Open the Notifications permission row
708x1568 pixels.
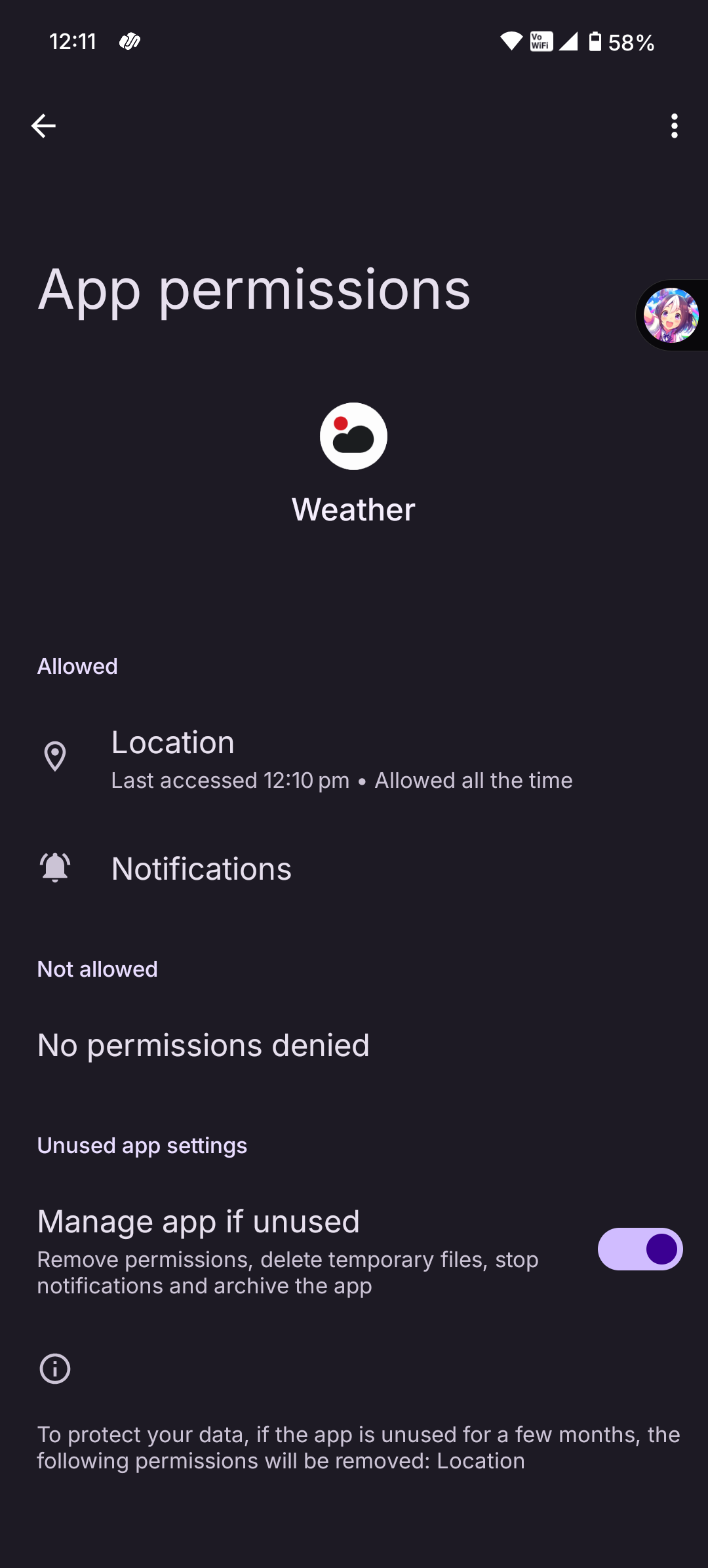pos(201,869)
